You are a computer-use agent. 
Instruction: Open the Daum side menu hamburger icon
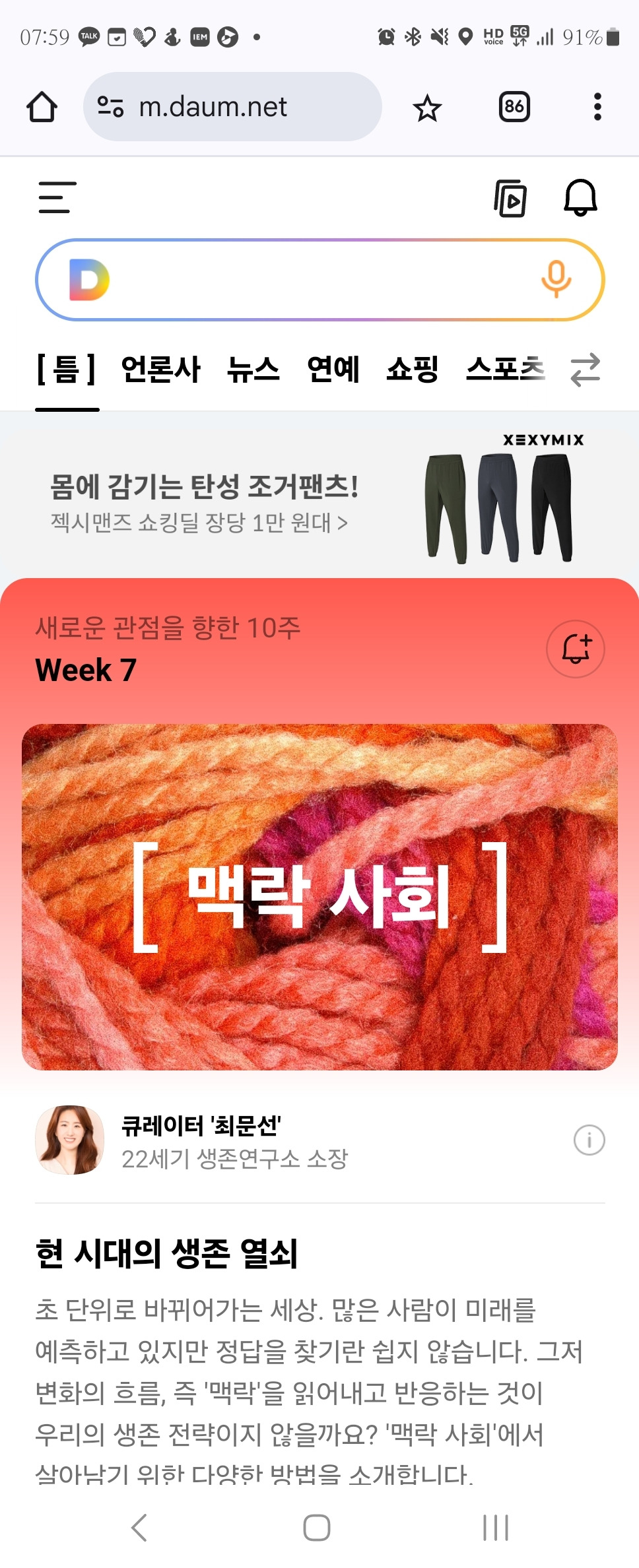tap(55, 198)
